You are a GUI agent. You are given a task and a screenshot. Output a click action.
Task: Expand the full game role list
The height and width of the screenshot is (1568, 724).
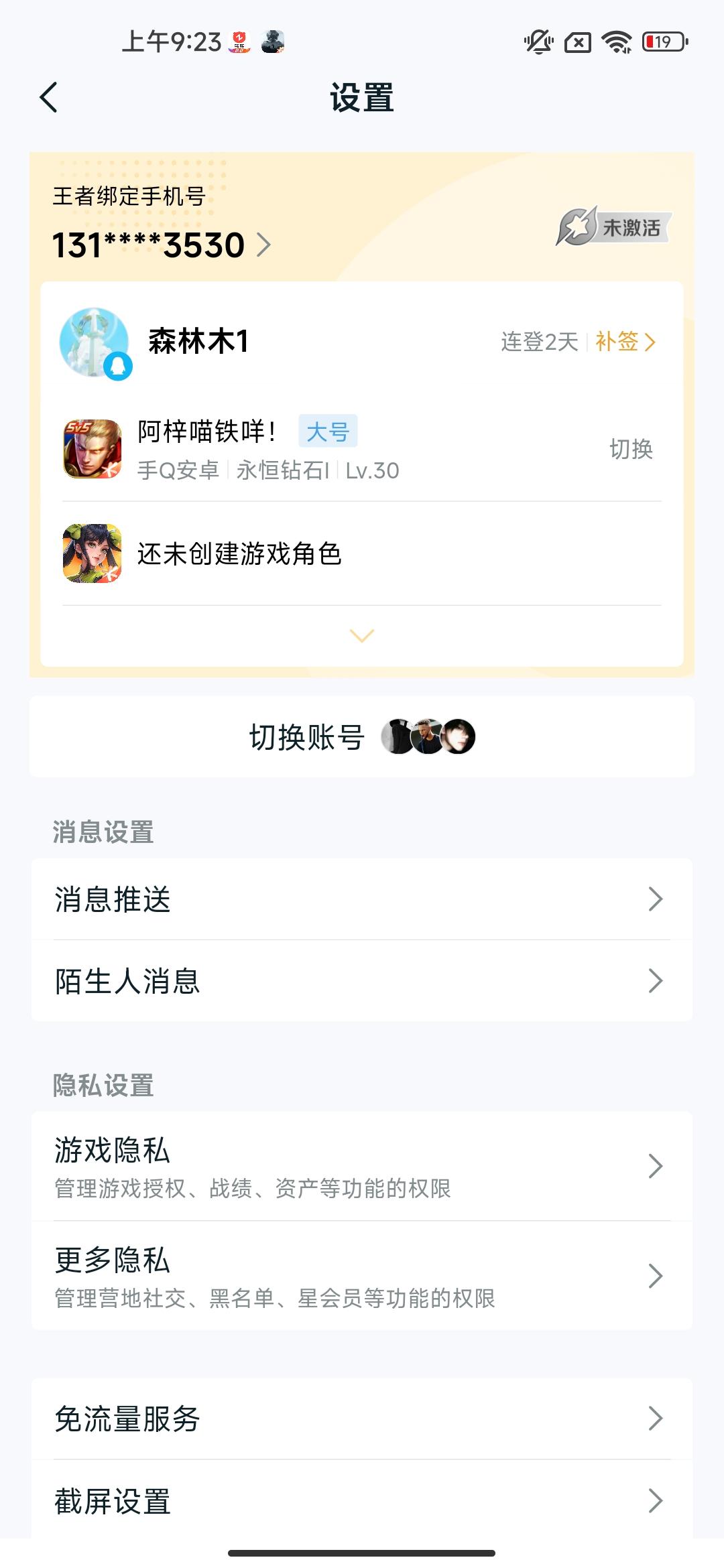coord(362,635)
